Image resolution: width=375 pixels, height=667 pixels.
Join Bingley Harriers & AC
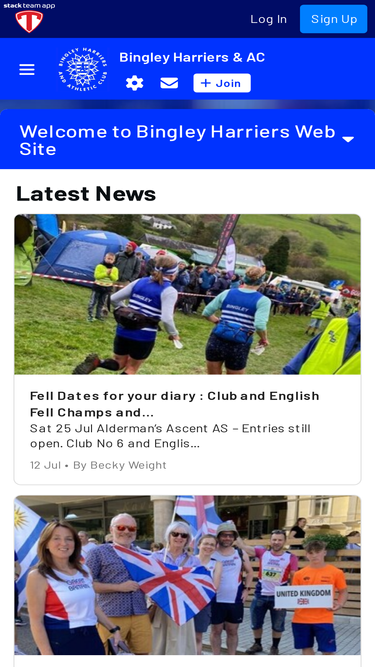tap(222, 83)
